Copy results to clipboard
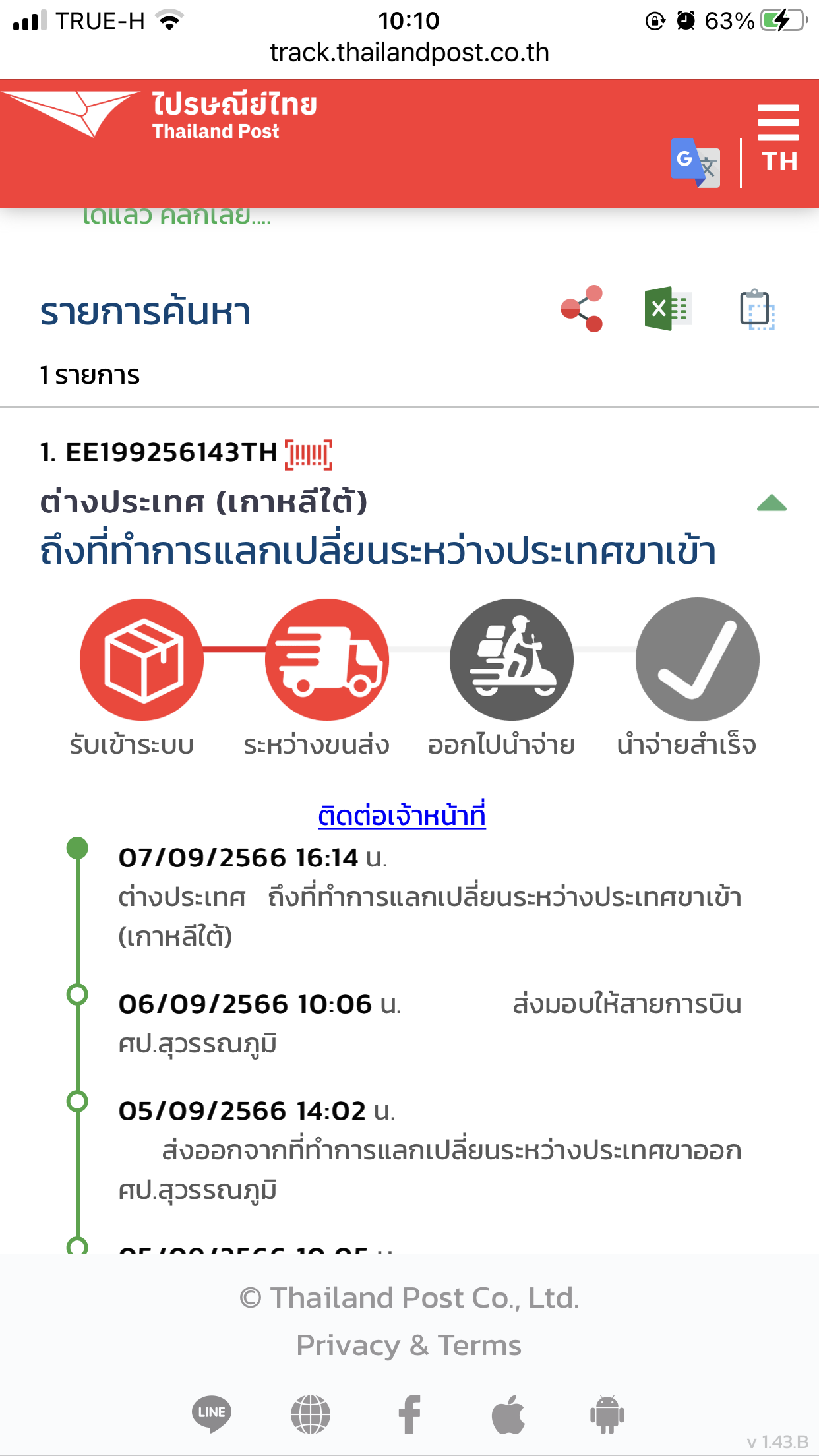Image resolution: width=819 pixels, height=1456 pixels. [x=757, y=309]
